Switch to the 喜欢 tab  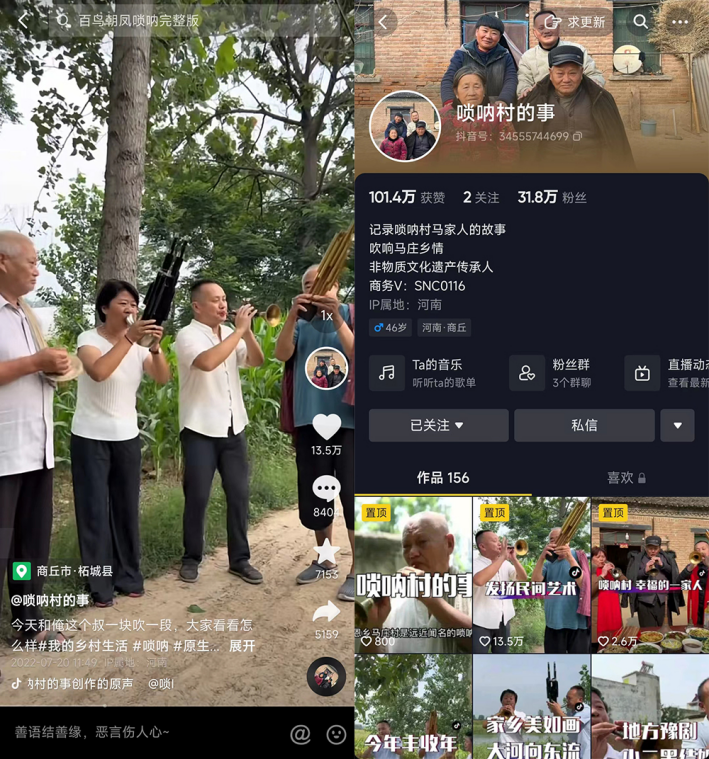(x=626, y=478)
